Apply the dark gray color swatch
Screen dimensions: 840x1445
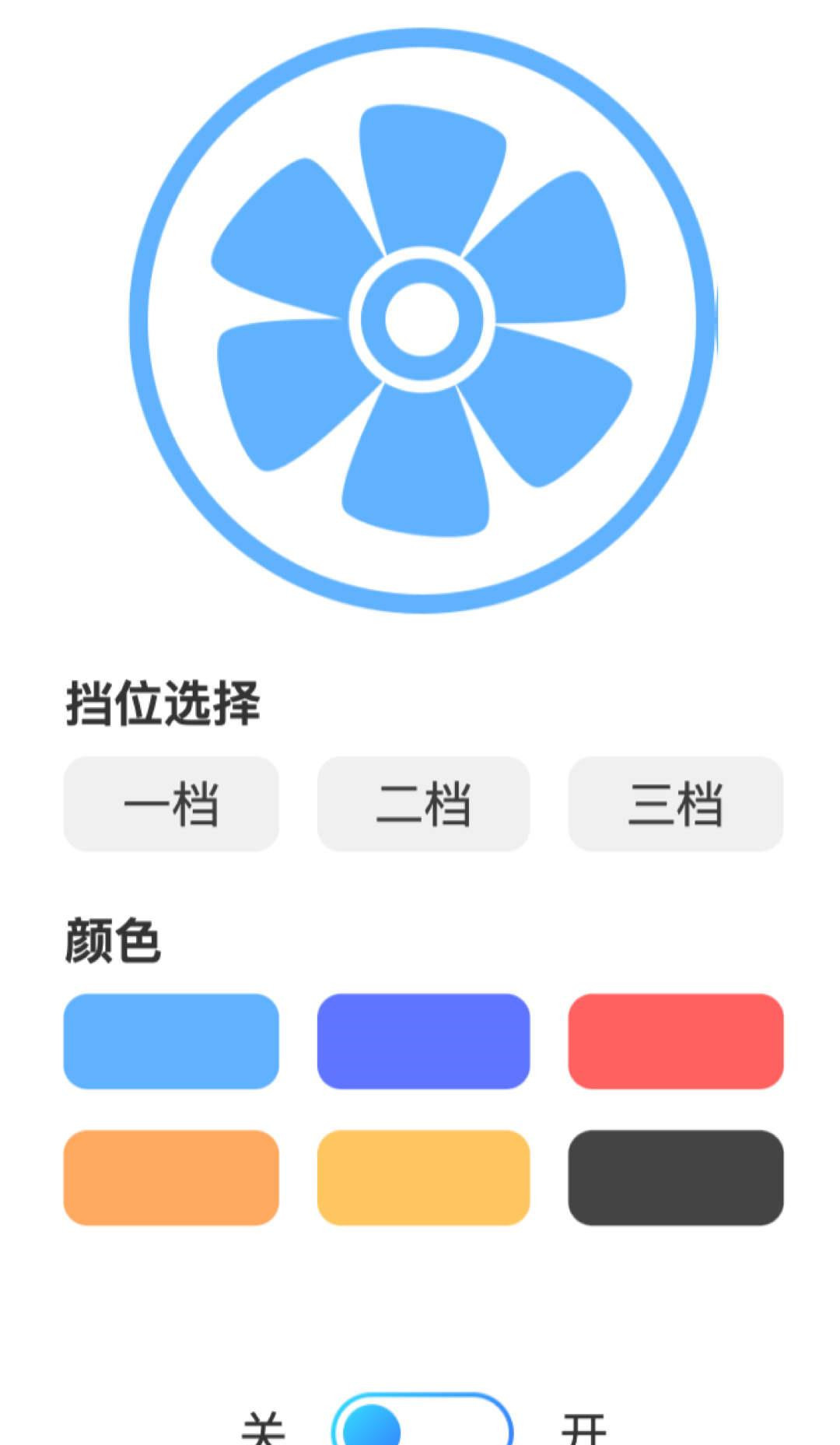[675, 1177]
